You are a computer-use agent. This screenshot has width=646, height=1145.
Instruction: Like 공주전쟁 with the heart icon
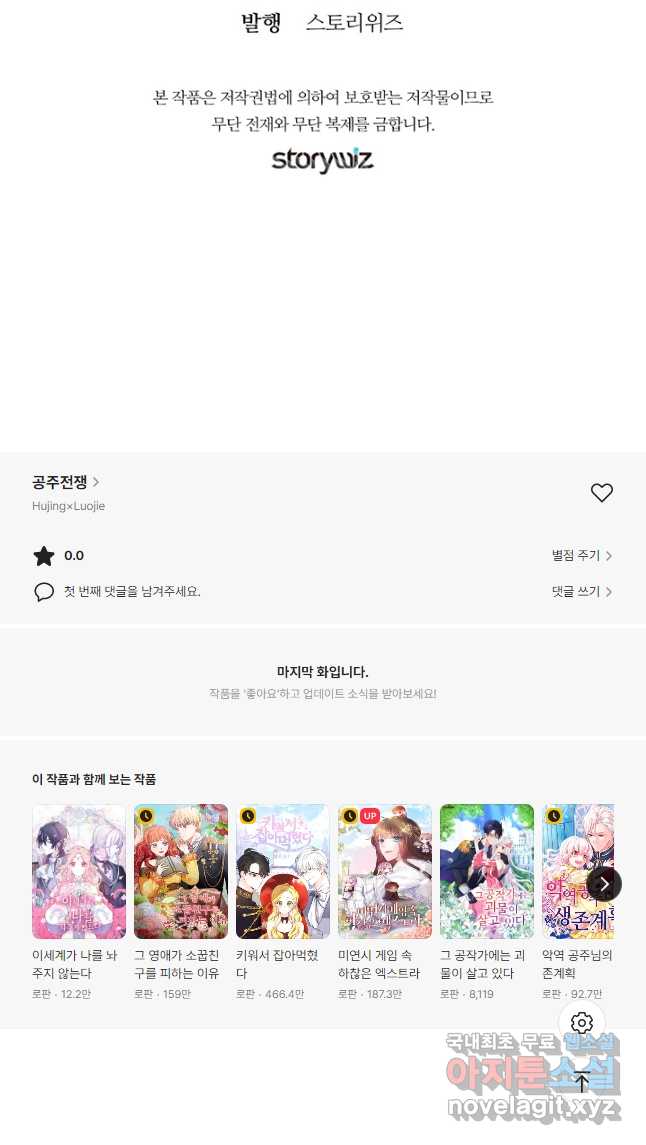point(601,493)
